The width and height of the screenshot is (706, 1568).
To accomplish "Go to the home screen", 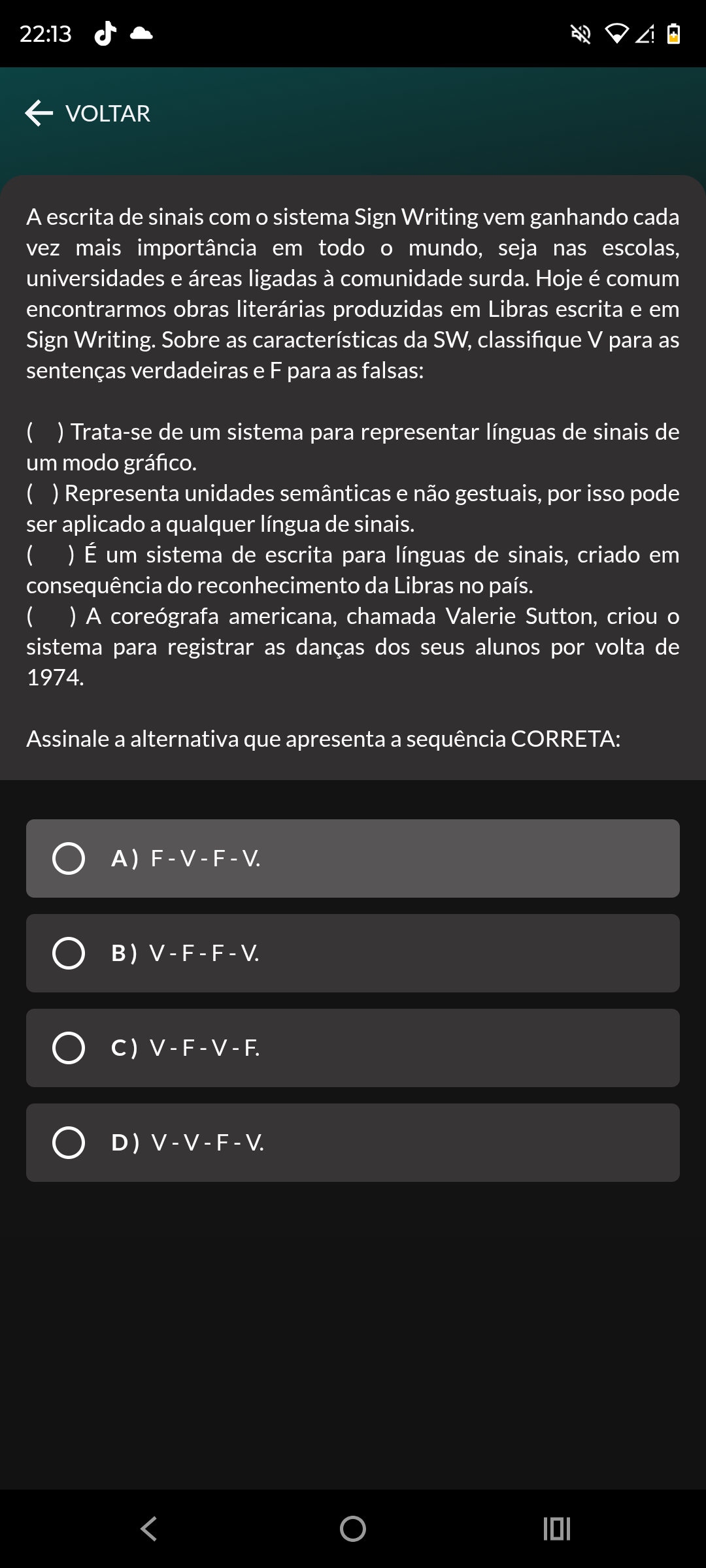I will coord(353,1529).
